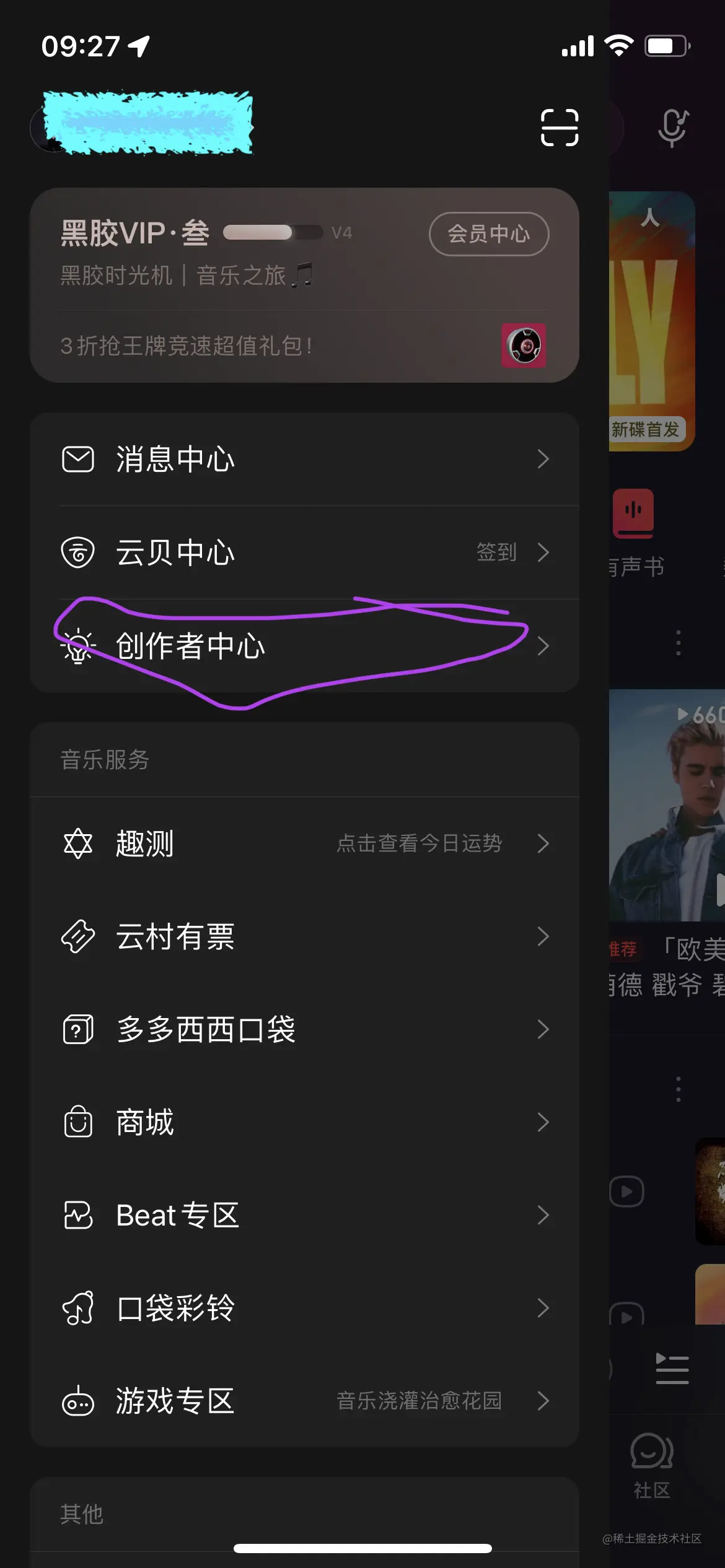This screenshot has width=725, height=1568.
Task: Open 云贝中心 row
Action: 304,552
